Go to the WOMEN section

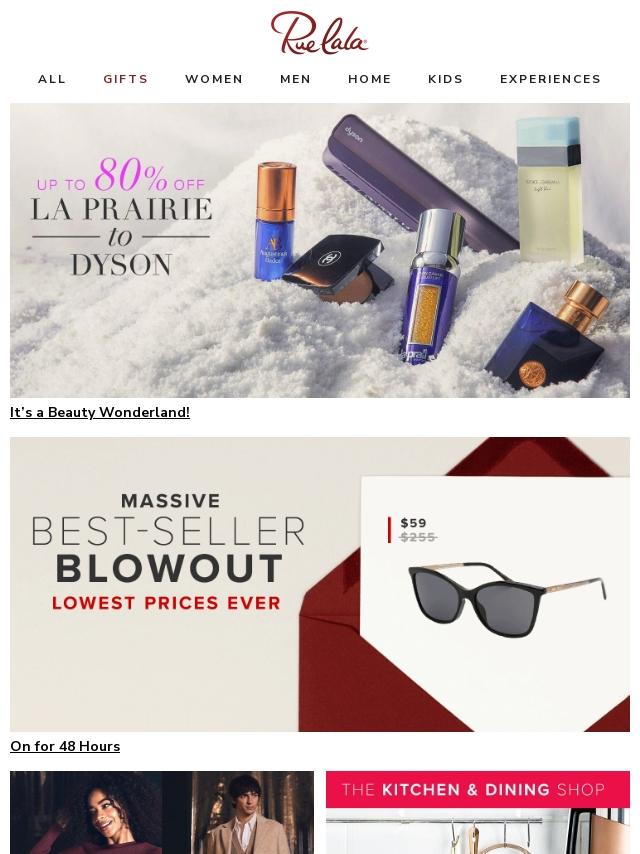point(214,79)
